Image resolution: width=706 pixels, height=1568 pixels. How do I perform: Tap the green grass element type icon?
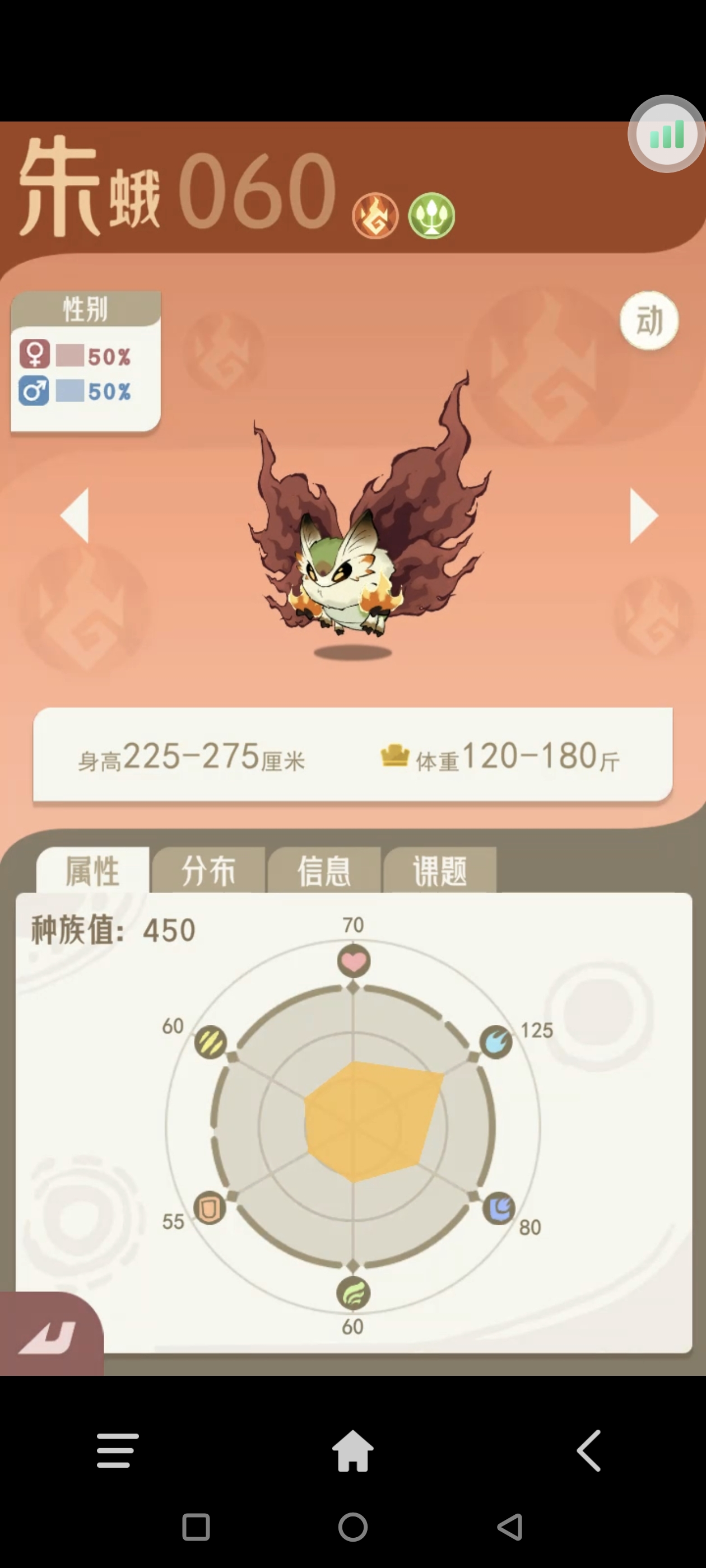point(431,216)
